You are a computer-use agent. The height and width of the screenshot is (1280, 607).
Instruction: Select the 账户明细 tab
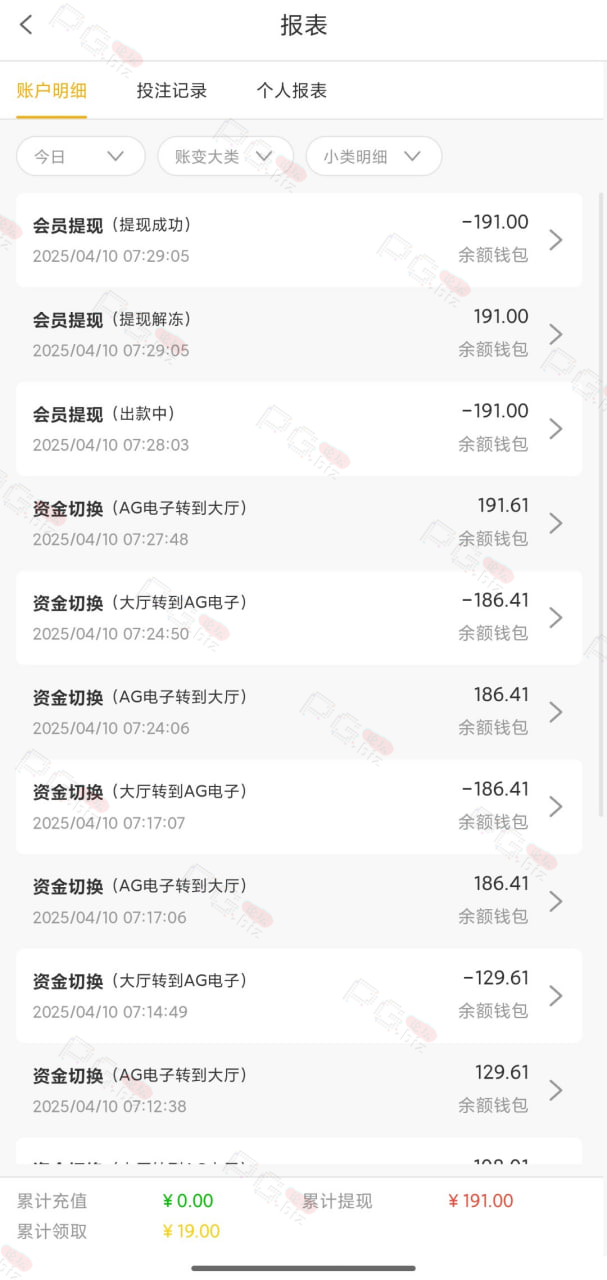52,91
